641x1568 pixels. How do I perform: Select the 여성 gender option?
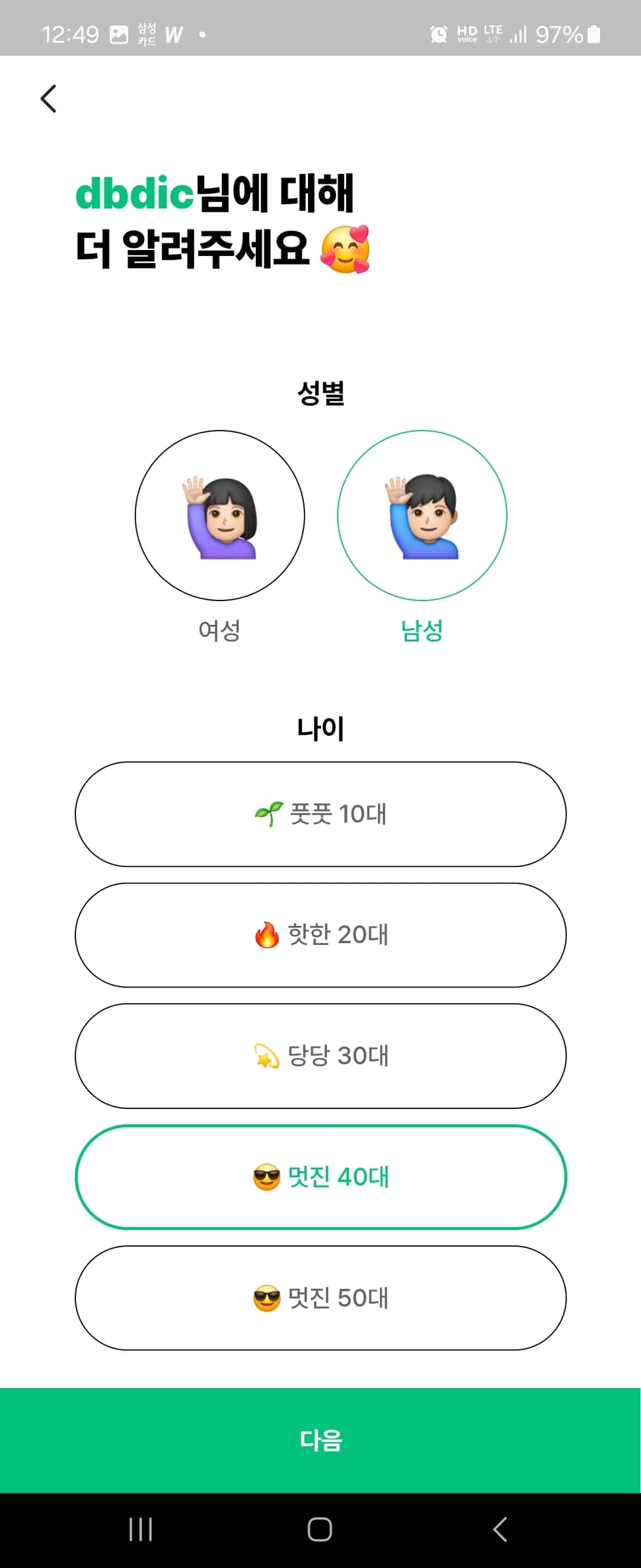tap(219, 515)
